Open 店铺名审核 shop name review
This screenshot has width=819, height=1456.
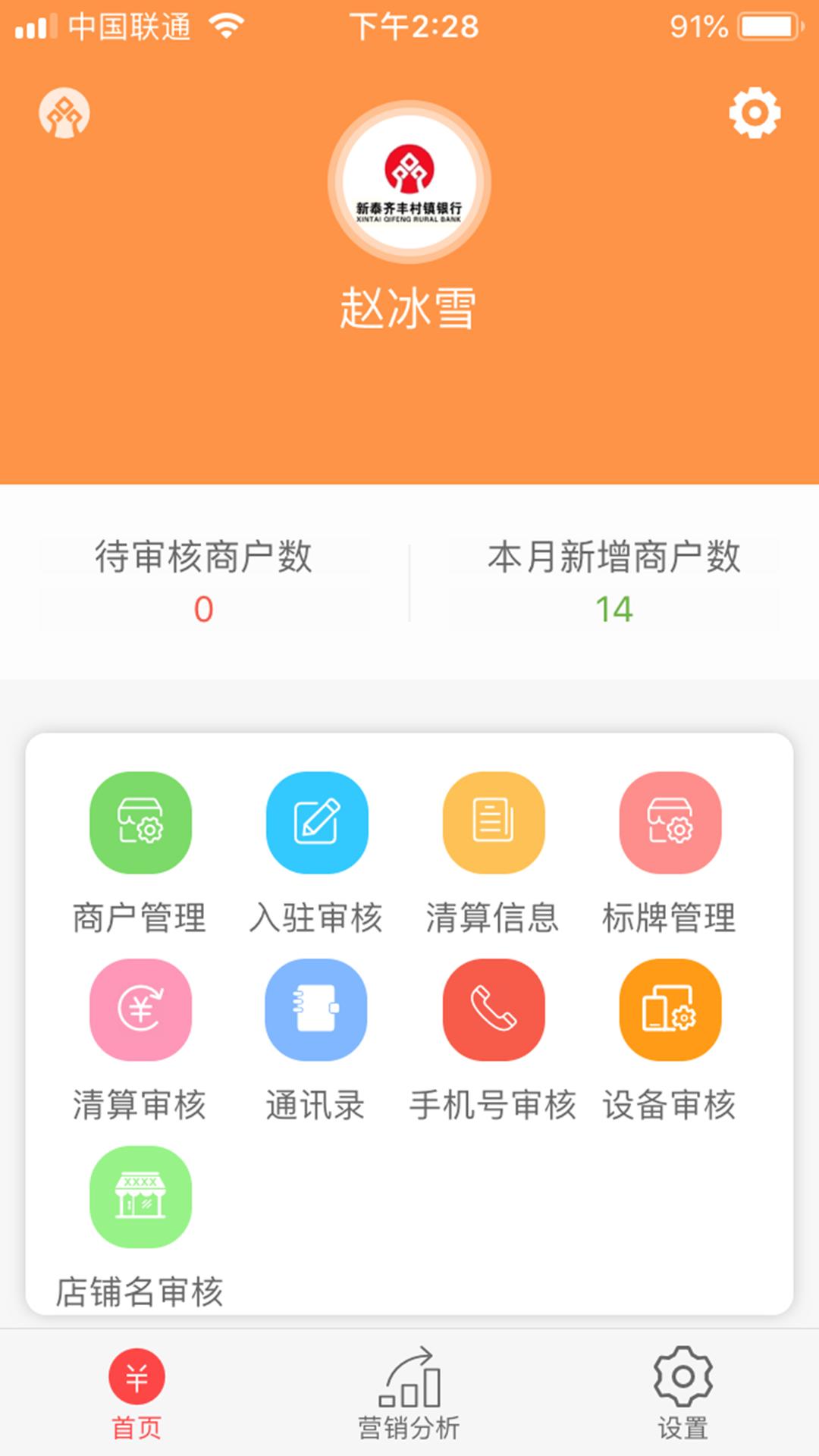click(x=140, y=1197)
